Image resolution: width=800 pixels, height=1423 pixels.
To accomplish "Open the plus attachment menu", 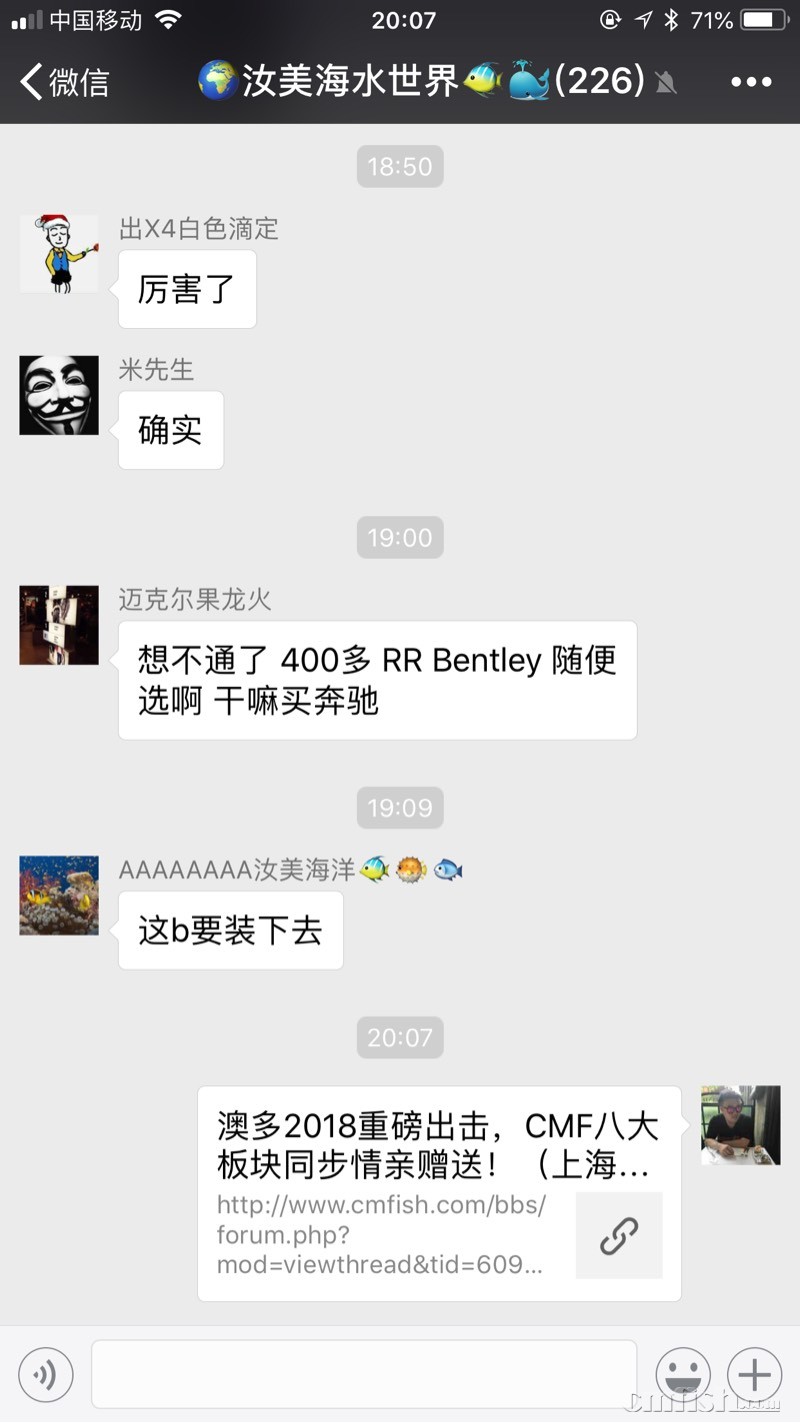I will coord(754,1375).
